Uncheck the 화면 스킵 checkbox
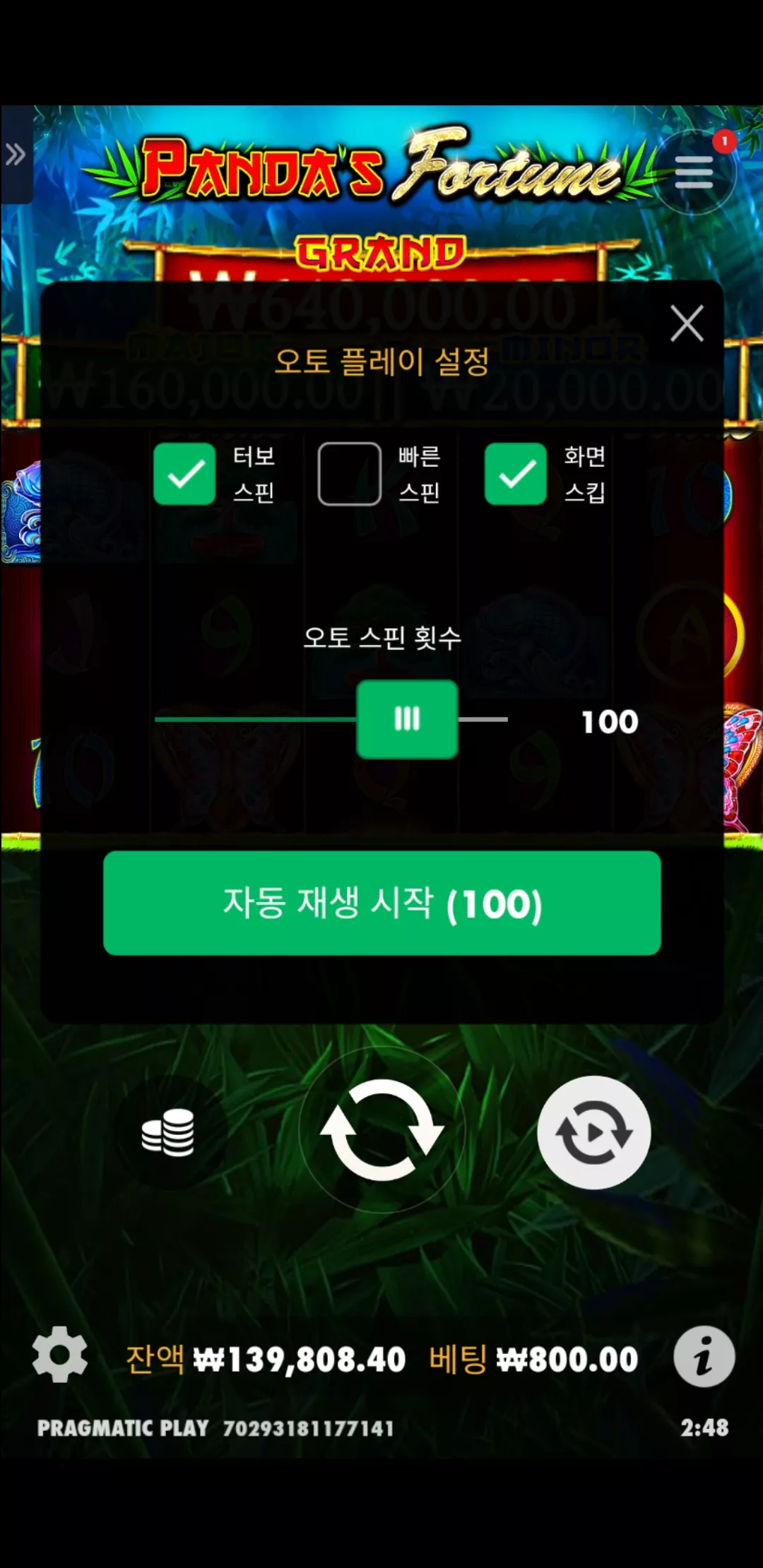763x1568 pixels. click(x=516, y=474)
